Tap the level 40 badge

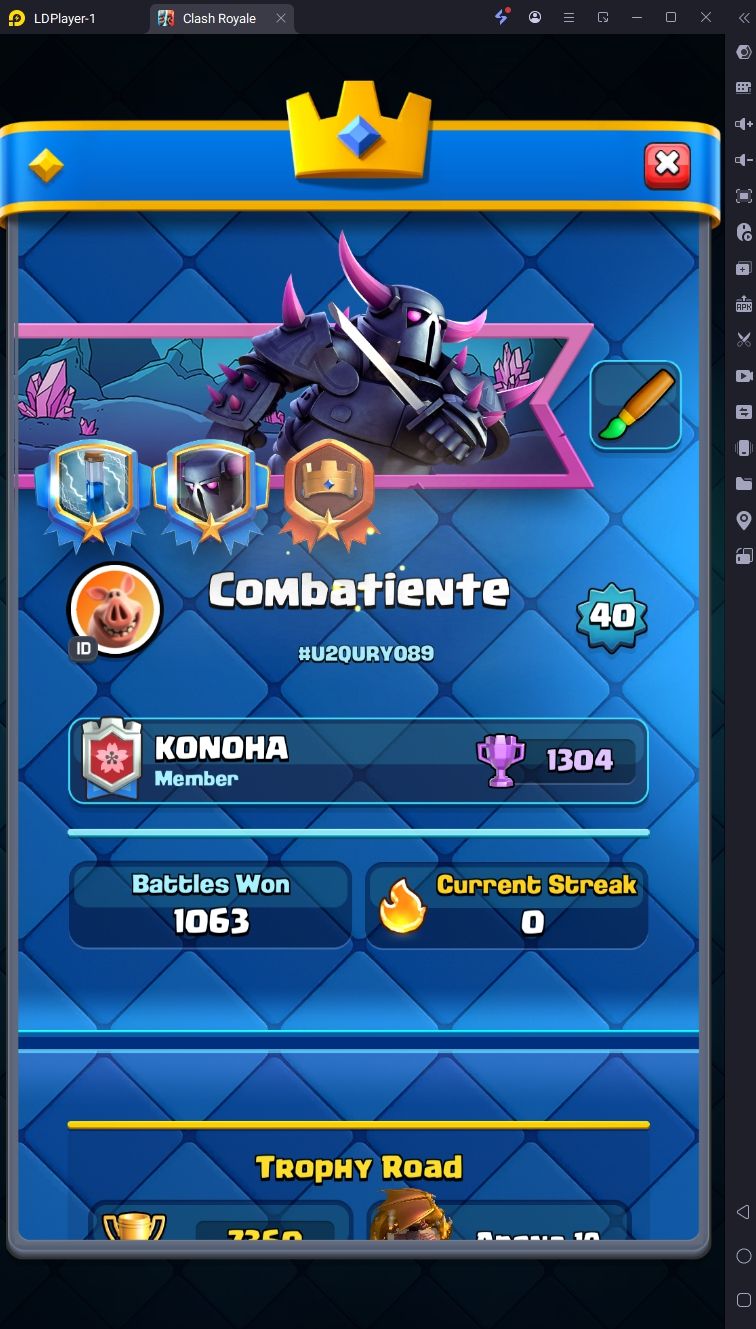pos(612,617)
